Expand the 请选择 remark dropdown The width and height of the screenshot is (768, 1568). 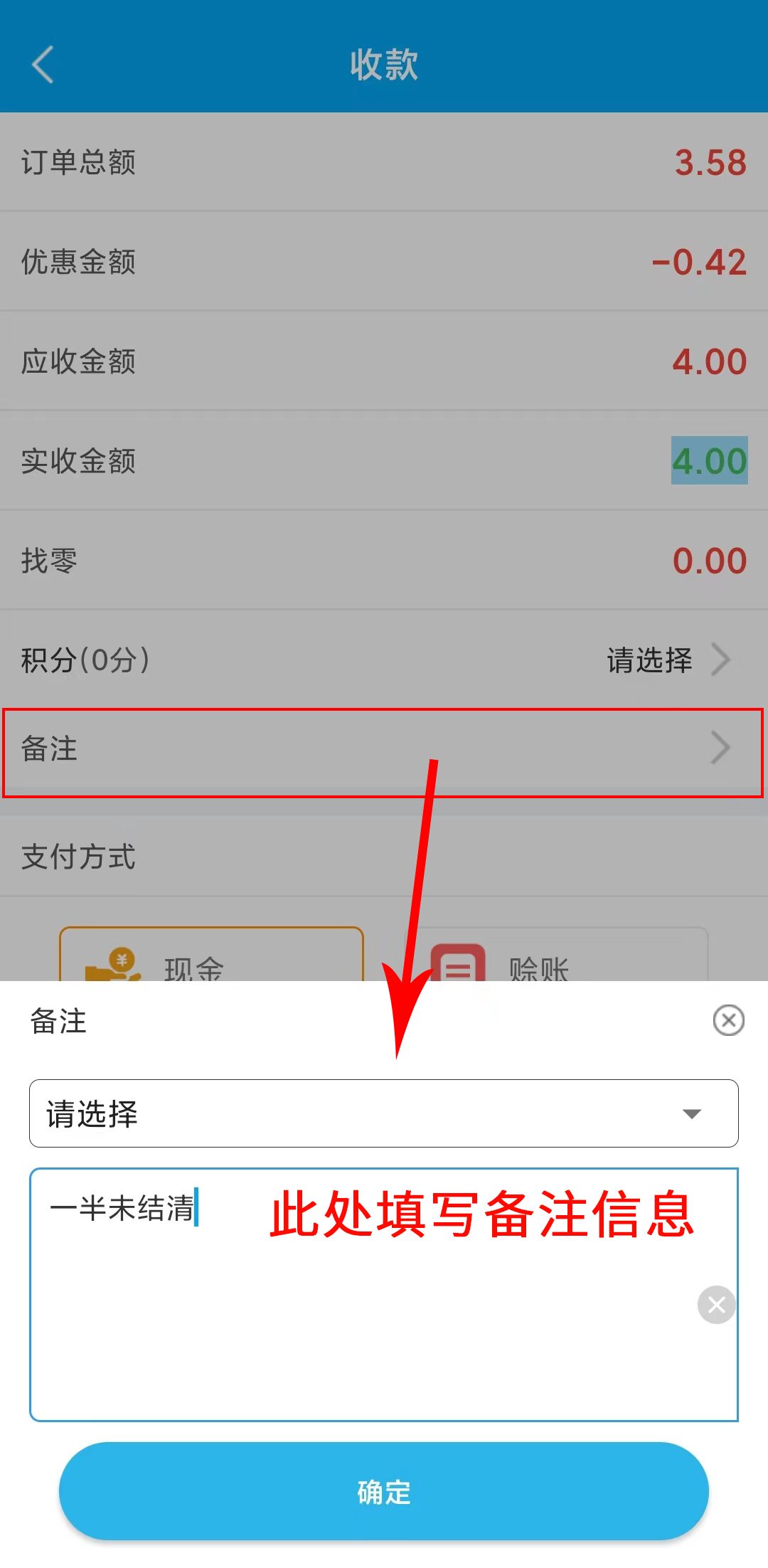pos(384,1113)
